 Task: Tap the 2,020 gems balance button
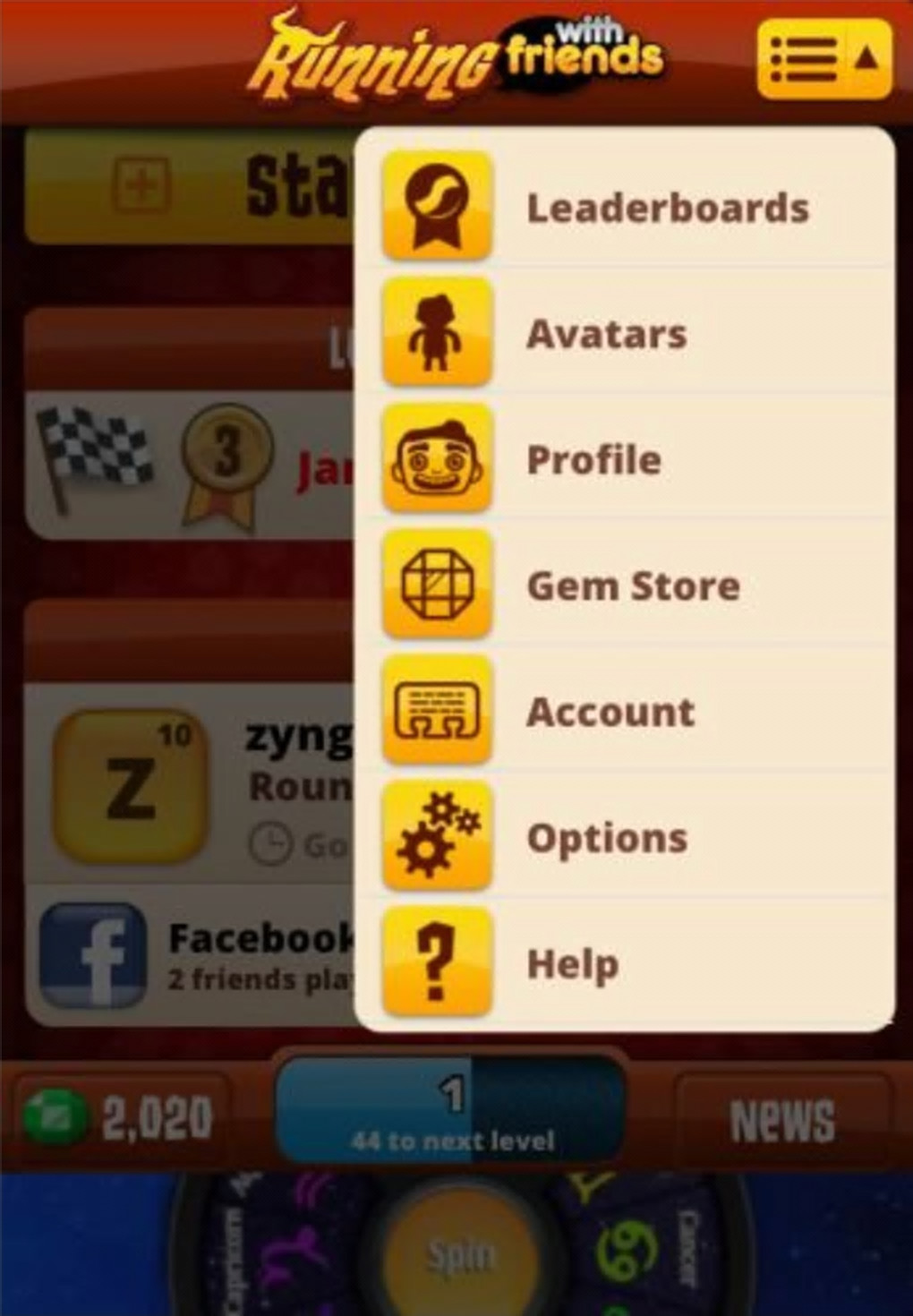121,1119
